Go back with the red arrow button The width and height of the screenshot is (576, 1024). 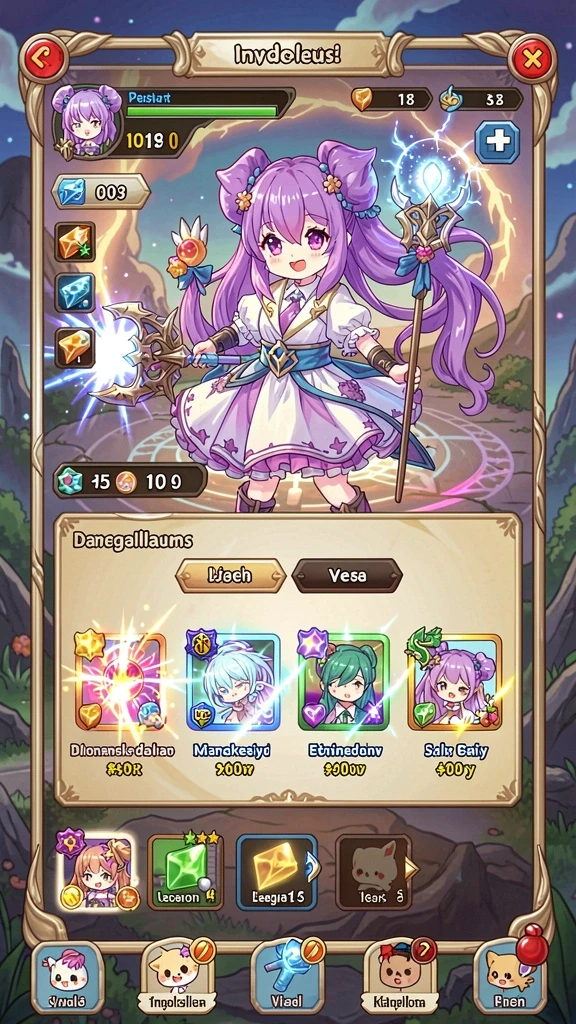point(44,58)
